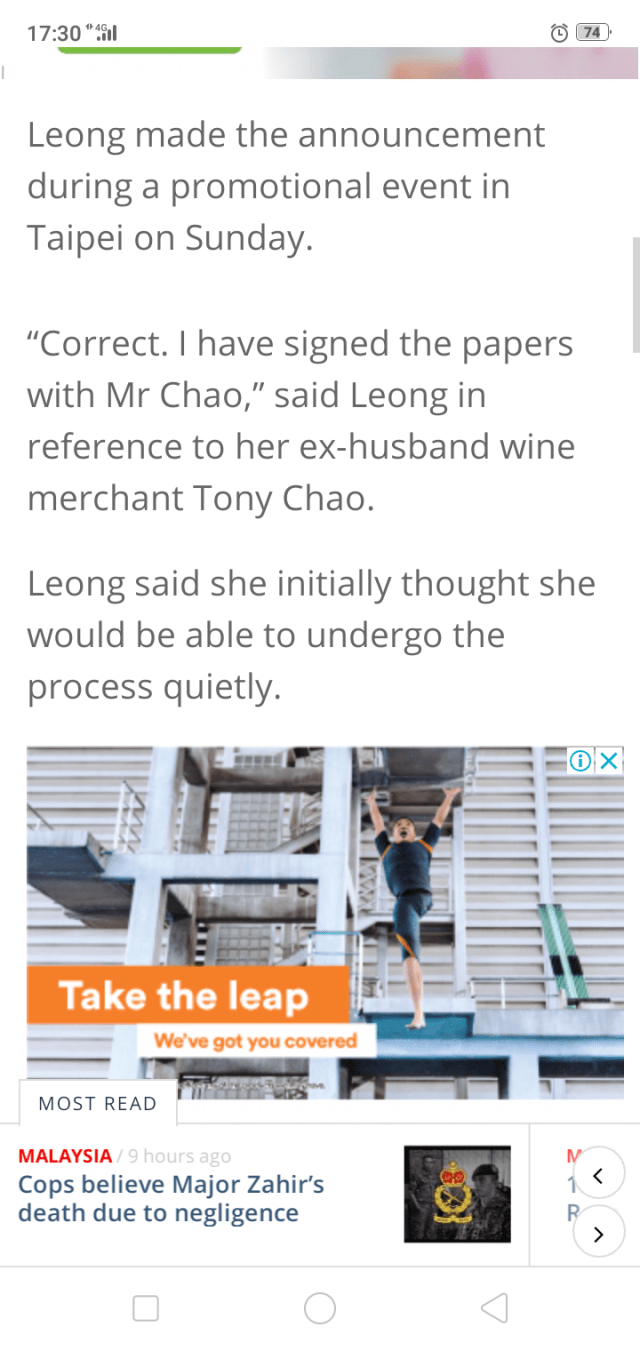Image resolution: width=640 pixels, height=1351 pixels.
Task: Show previous most read story
Action: [598, 1176]
